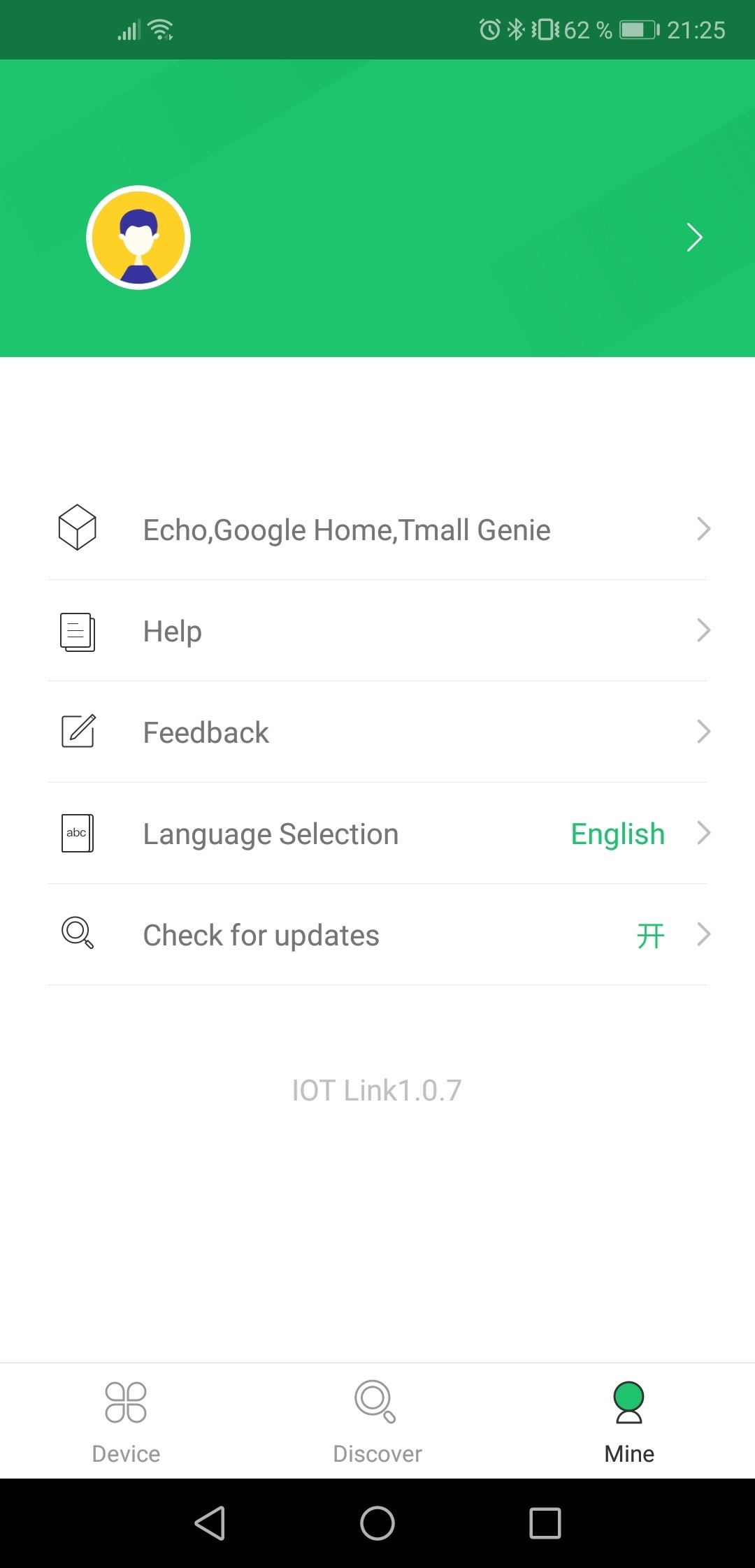Screen dimensions: 755x1568
Task: Tap the profile avatar picture
Action: (138, 238)
